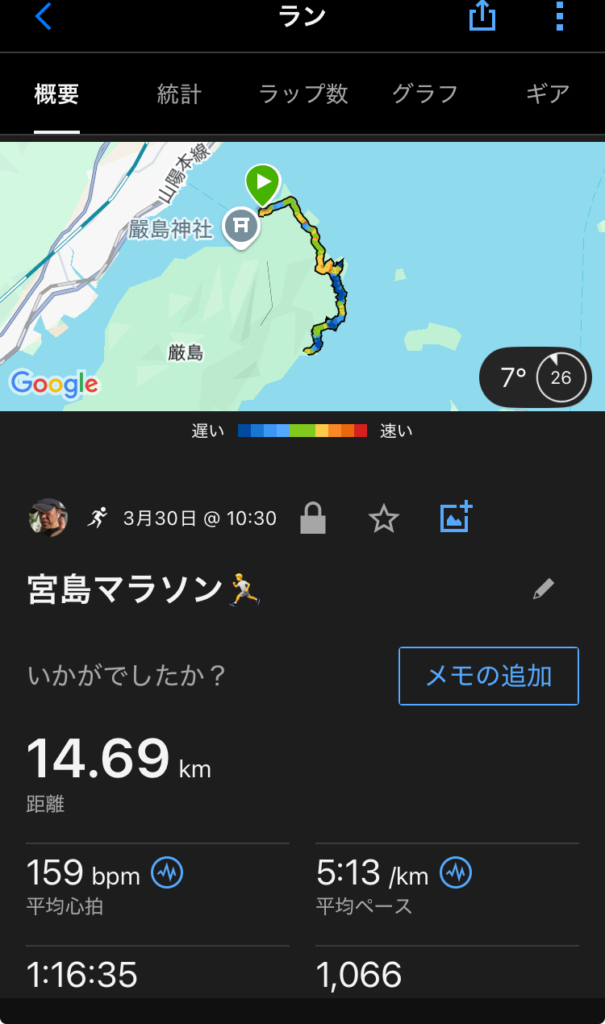Edit the activity name 宮島マラソン

543,589
